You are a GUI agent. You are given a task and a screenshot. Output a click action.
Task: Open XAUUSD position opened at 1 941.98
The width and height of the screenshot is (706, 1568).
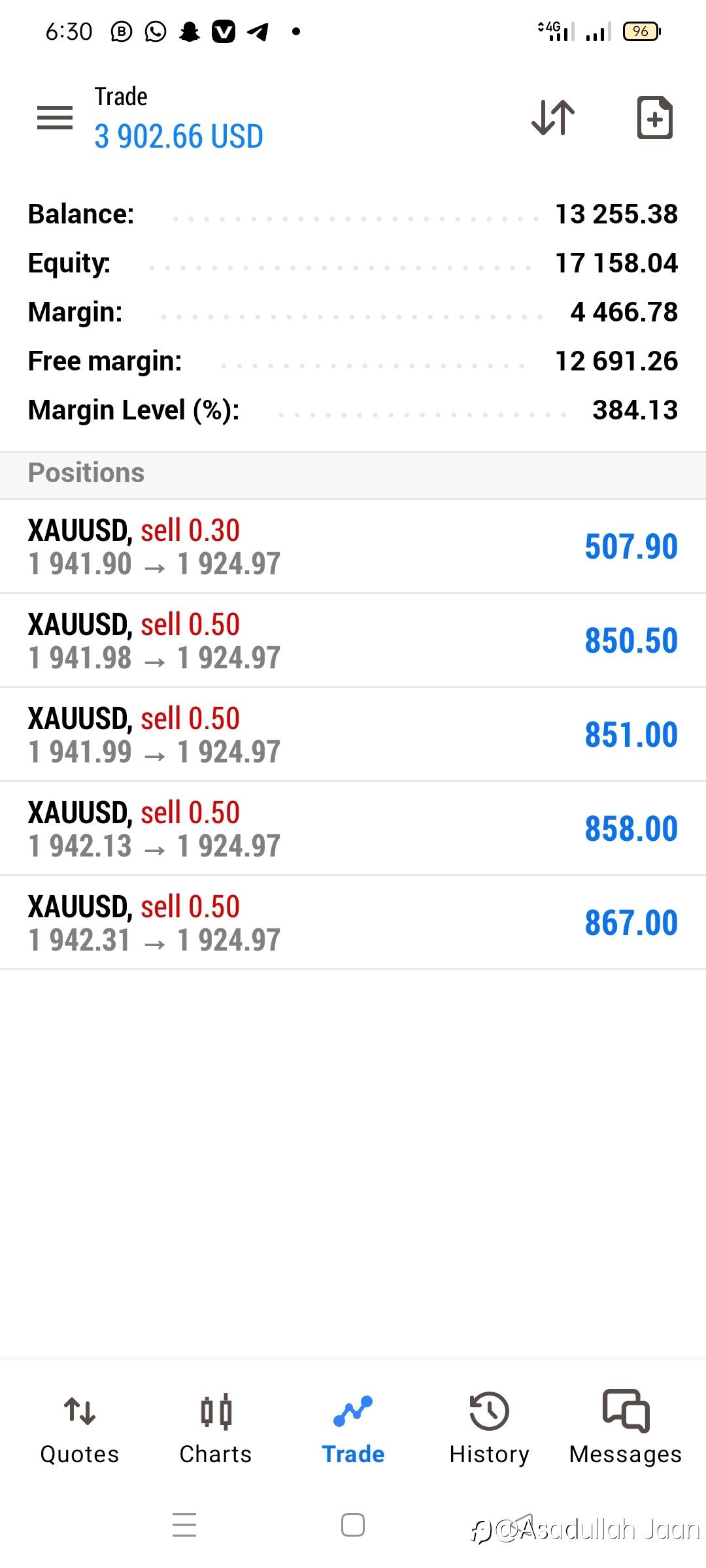click(353, 640)
